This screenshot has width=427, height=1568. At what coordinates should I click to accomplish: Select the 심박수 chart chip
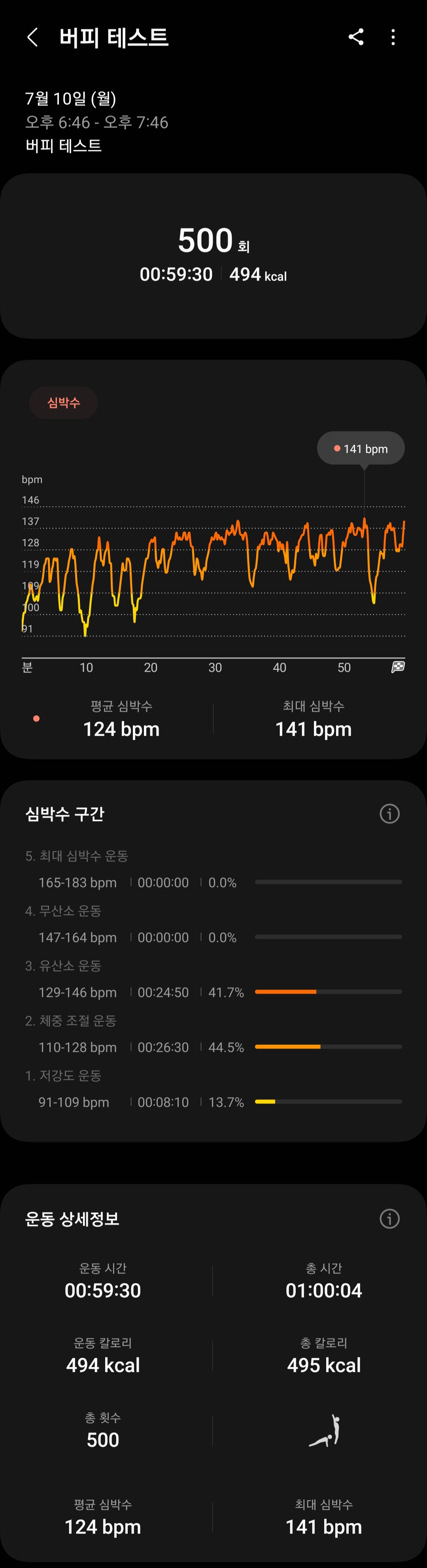[63, 402]
